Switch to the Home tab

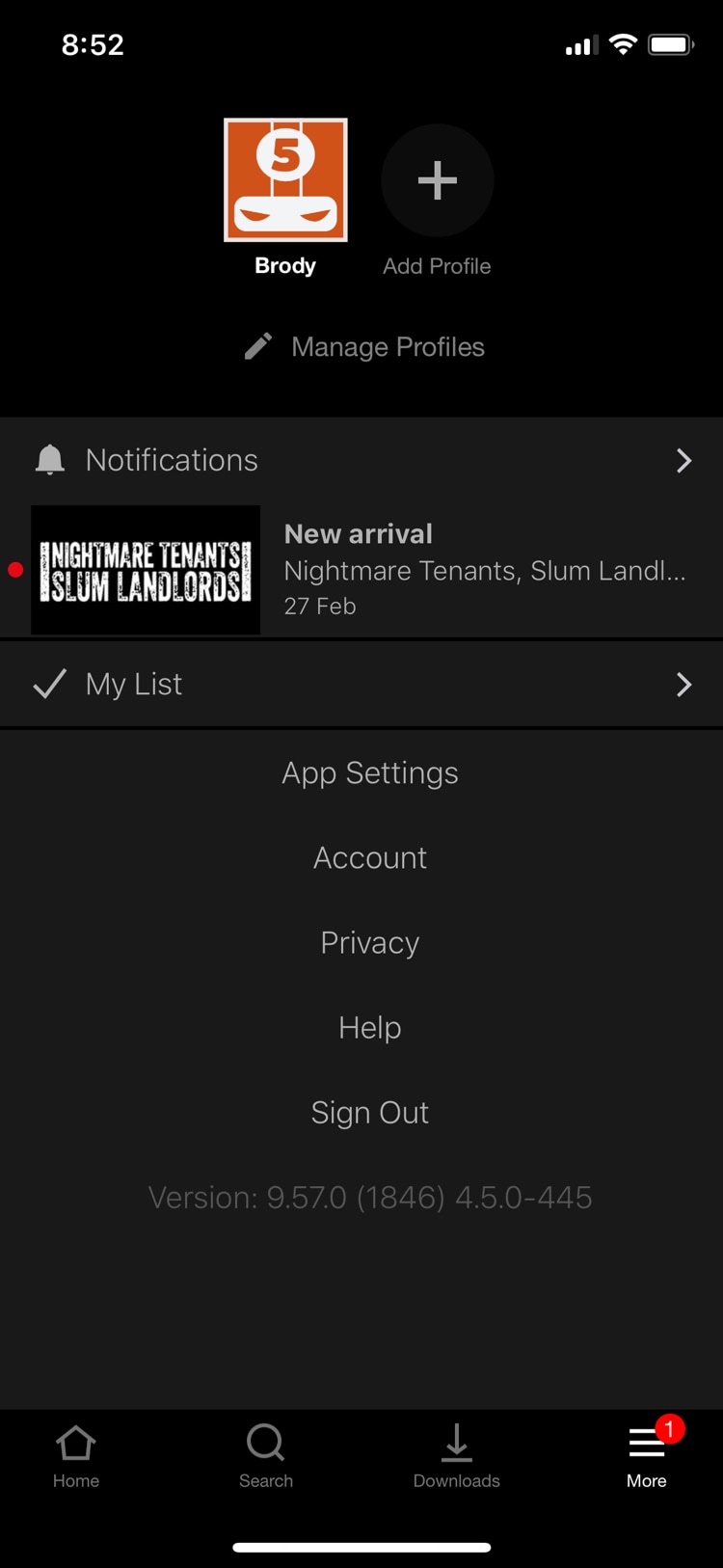pos(76,1456)
